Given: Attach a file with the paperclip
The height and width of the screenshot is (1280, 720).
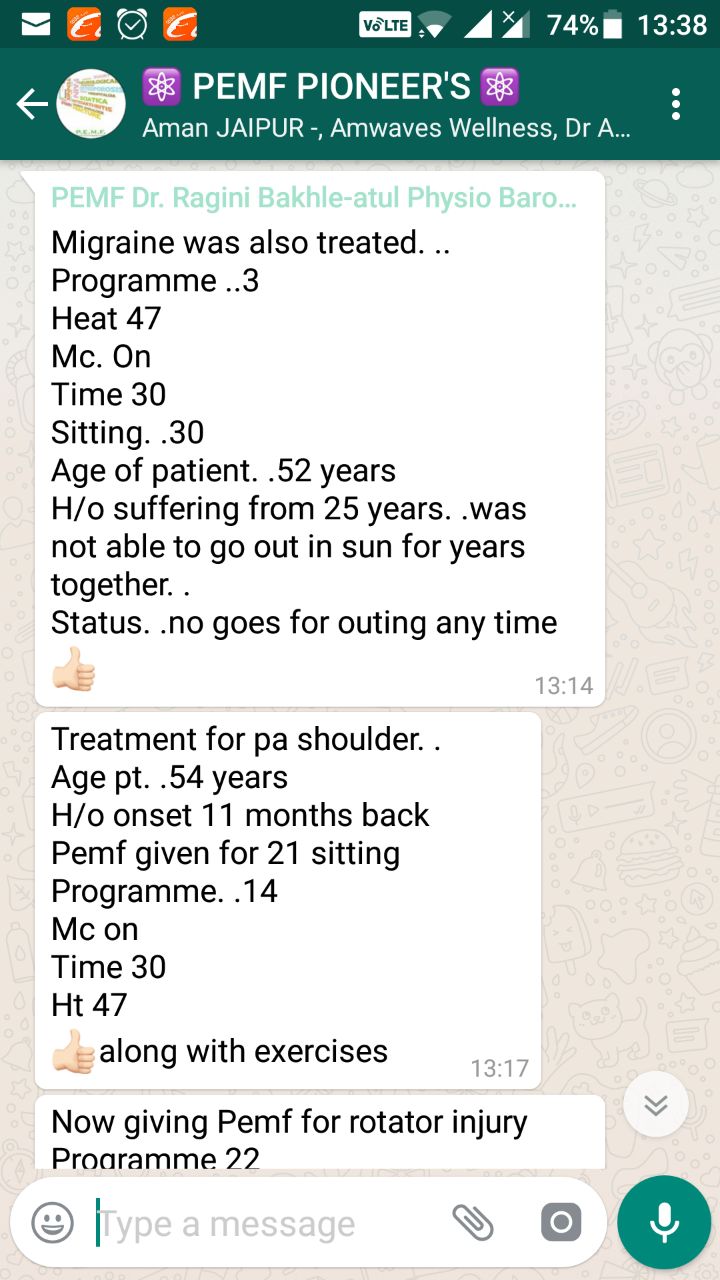Looking at the screenshot, I should coord(473,1222).
